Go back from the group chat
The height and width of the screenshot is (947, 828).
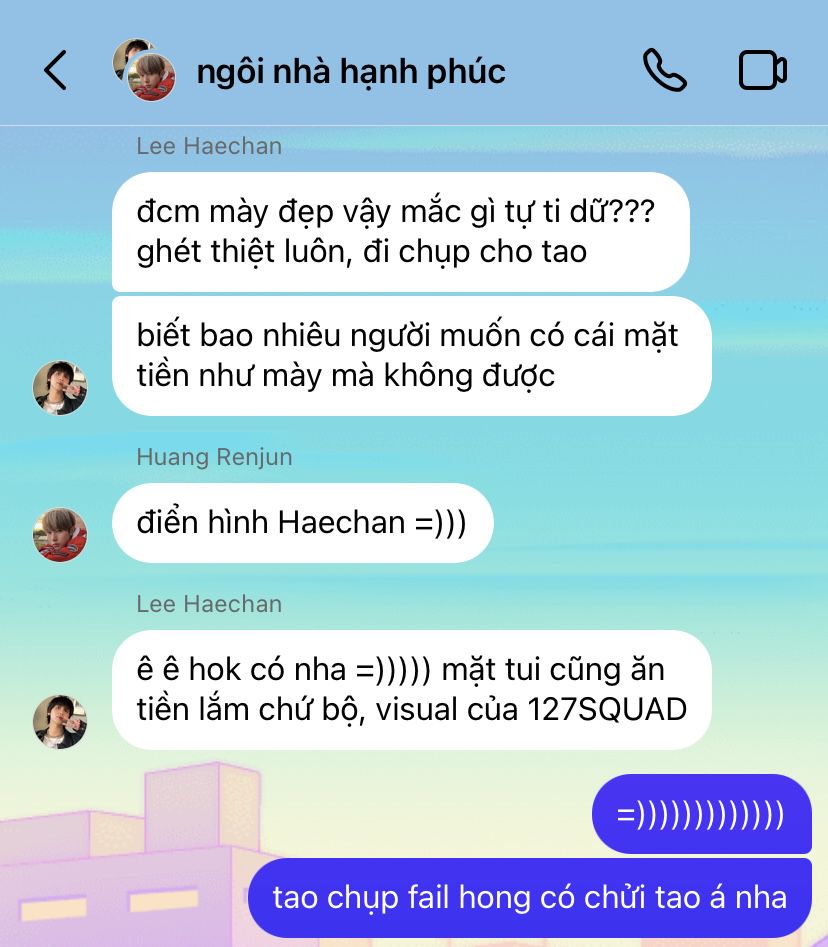tap(56, 71)
